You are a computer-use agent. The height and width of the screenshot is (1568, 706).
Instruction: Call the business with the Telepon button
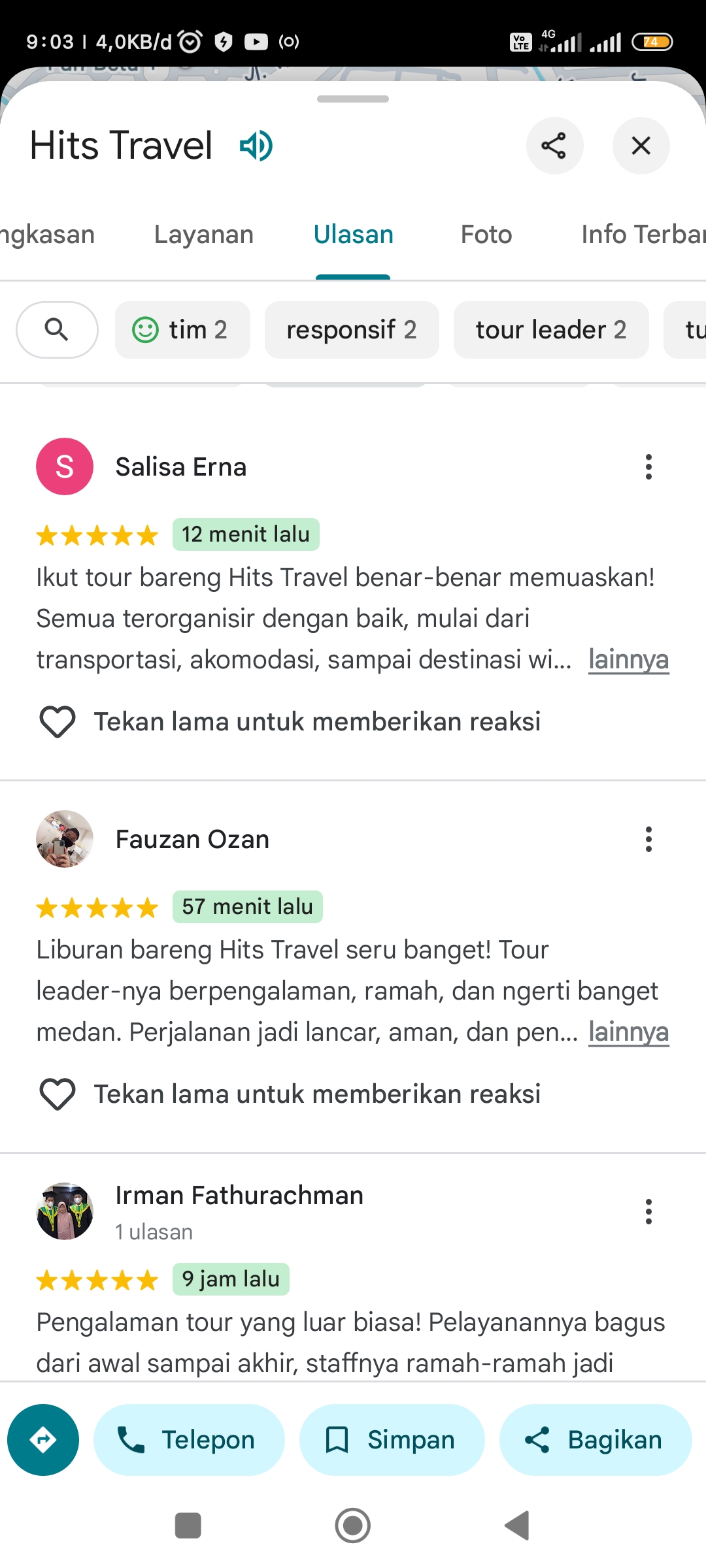189,1440
